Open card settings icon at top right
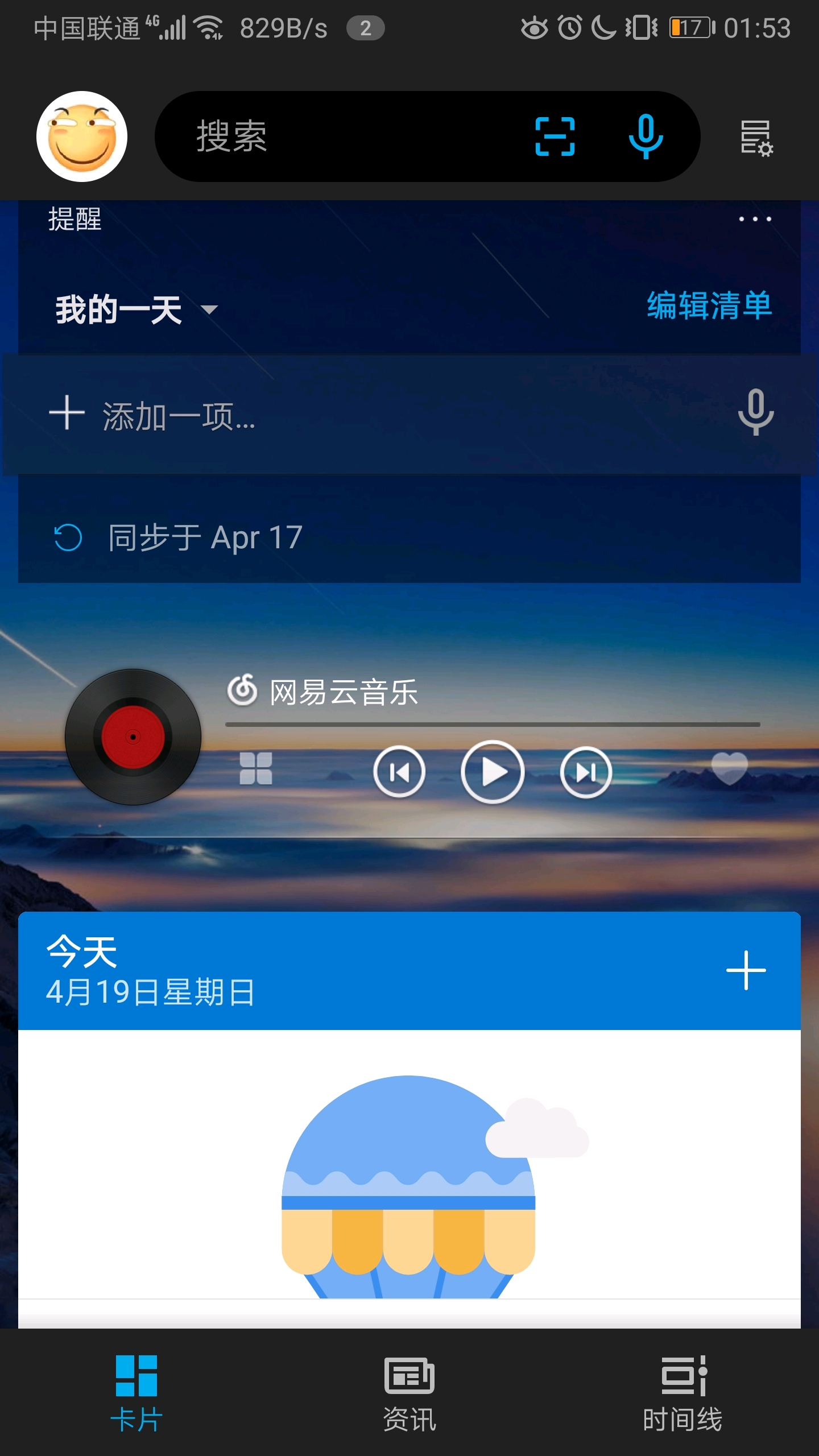The image size is (819, 1456). 756,138
